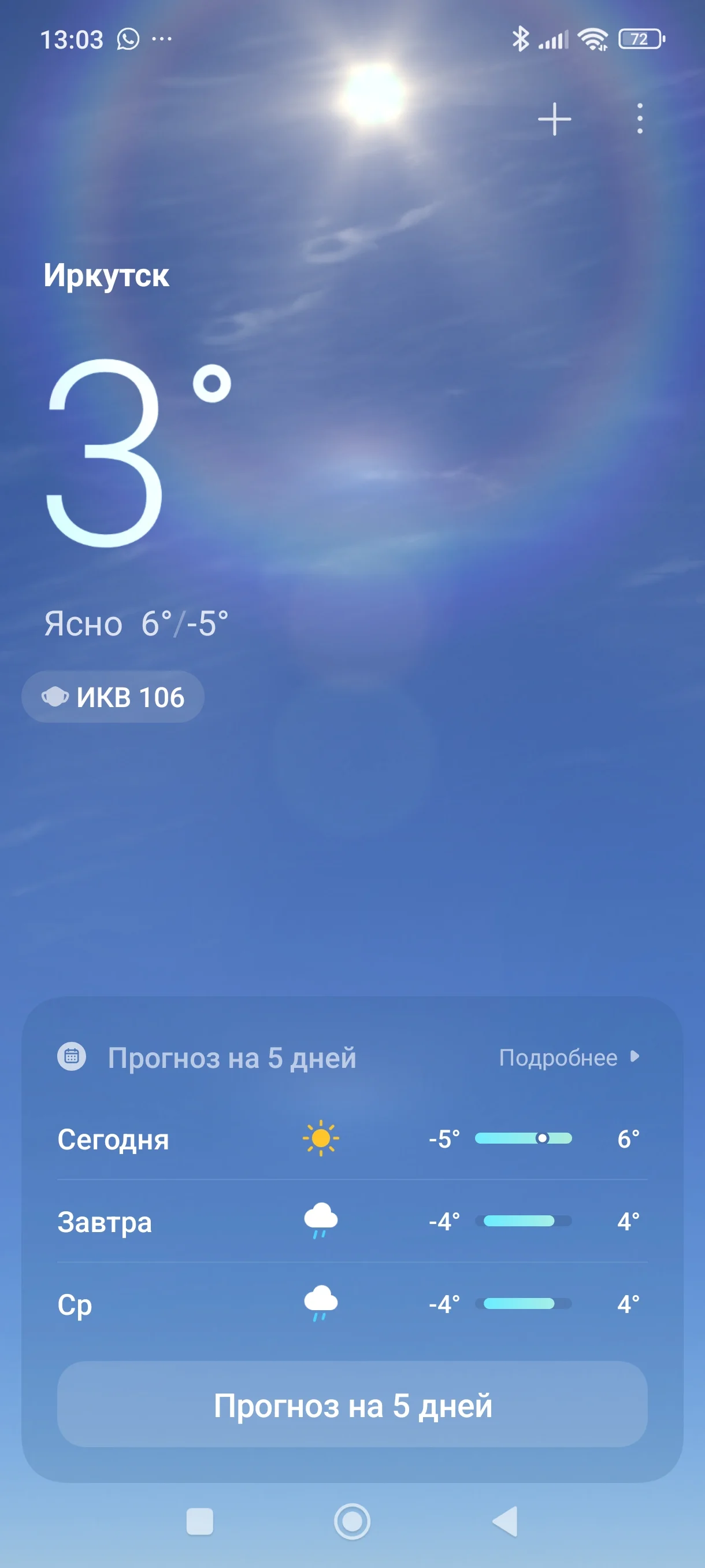This screenshot has height=1568, width=705.
Task: Tap the temperature range slider for Сегодня
Action: [523, 1140]
